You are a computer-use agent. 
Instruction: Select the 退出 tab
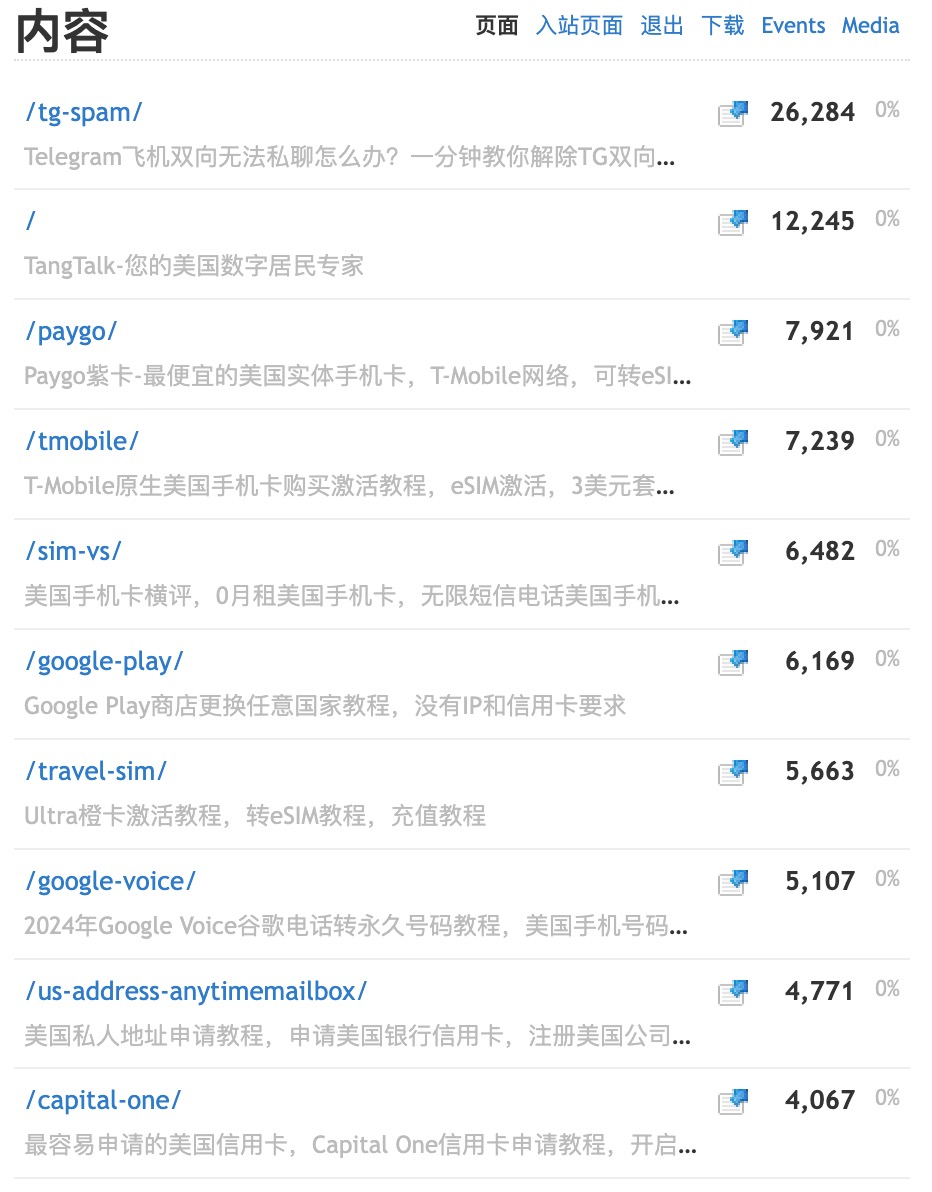pyautogui.click(x=662, y=26)
